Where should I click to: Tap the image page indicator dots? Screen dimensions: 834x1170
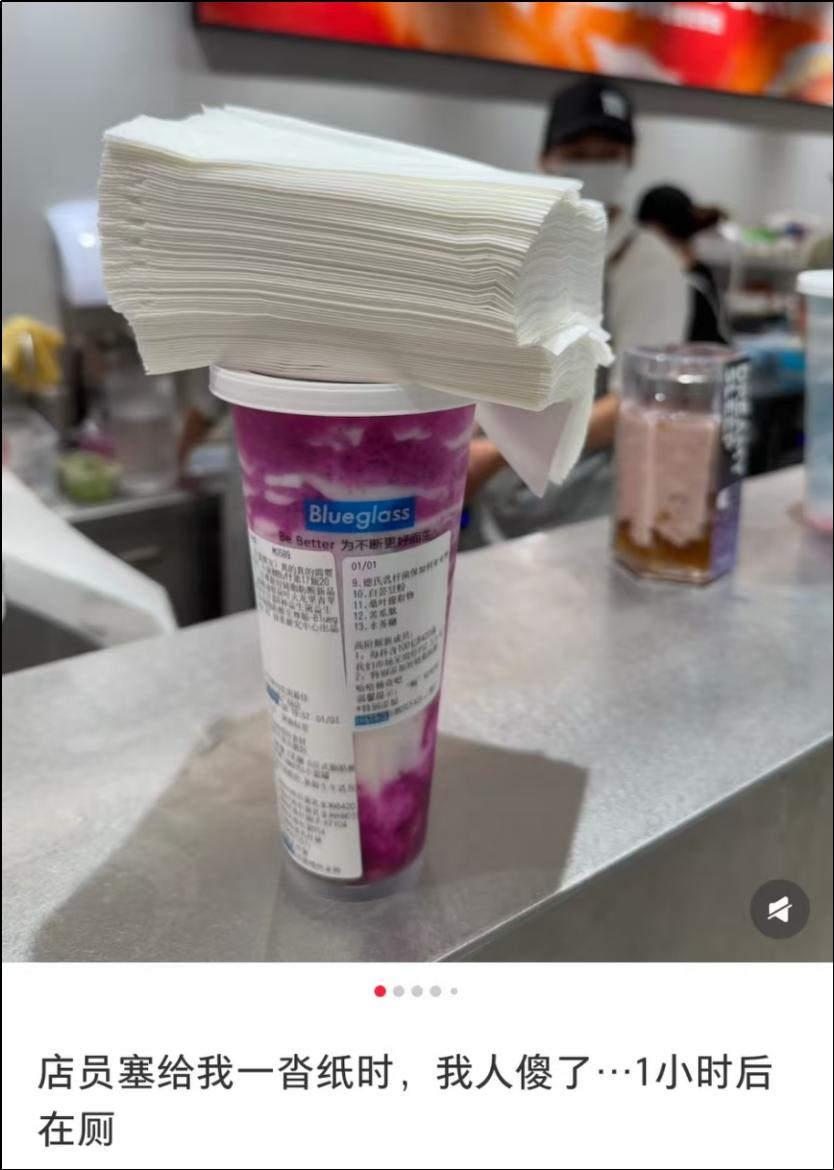(x=416, y=991)
